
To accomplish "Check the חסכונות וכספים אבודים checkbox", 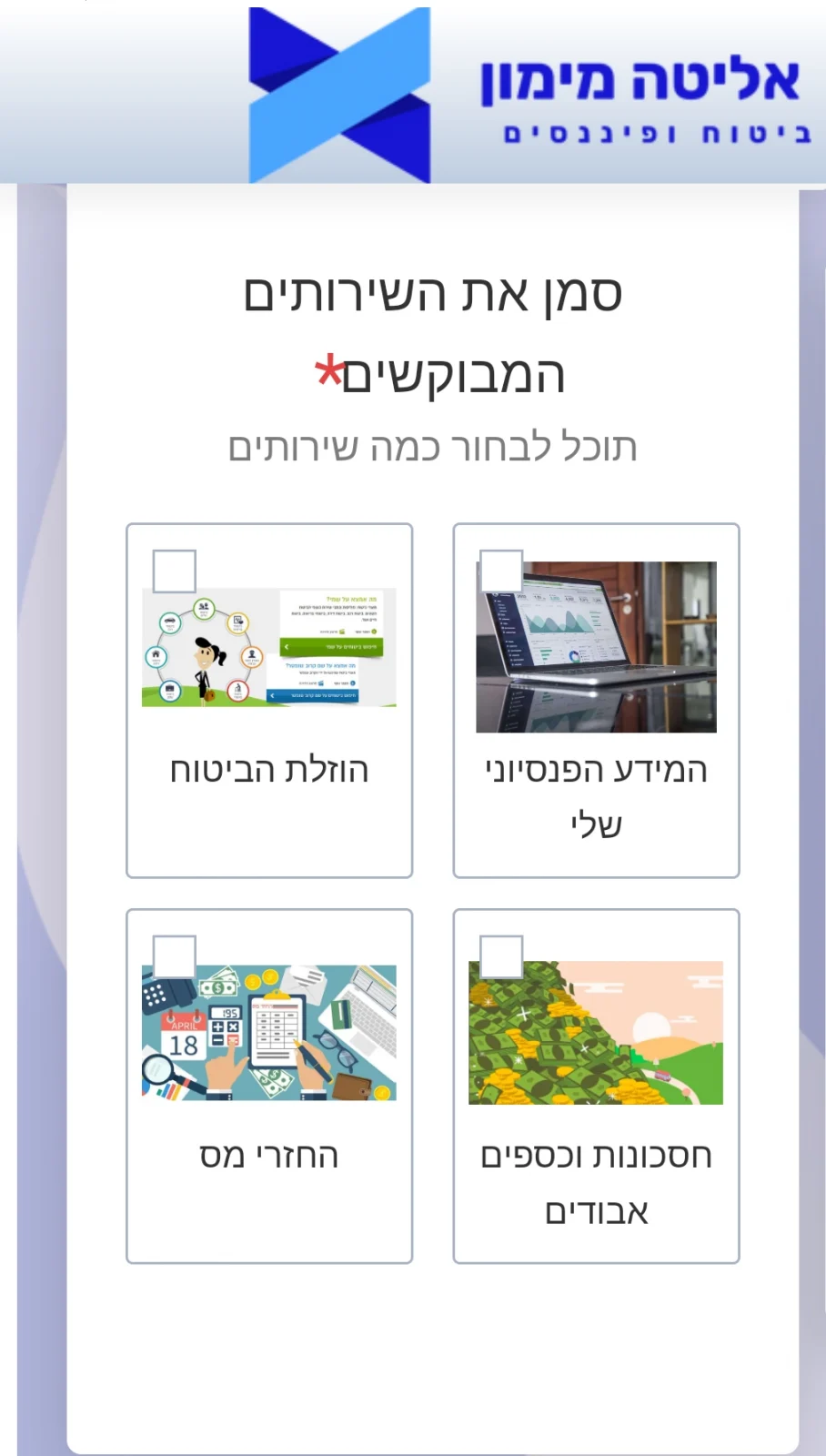I will (x=499, y=957).
